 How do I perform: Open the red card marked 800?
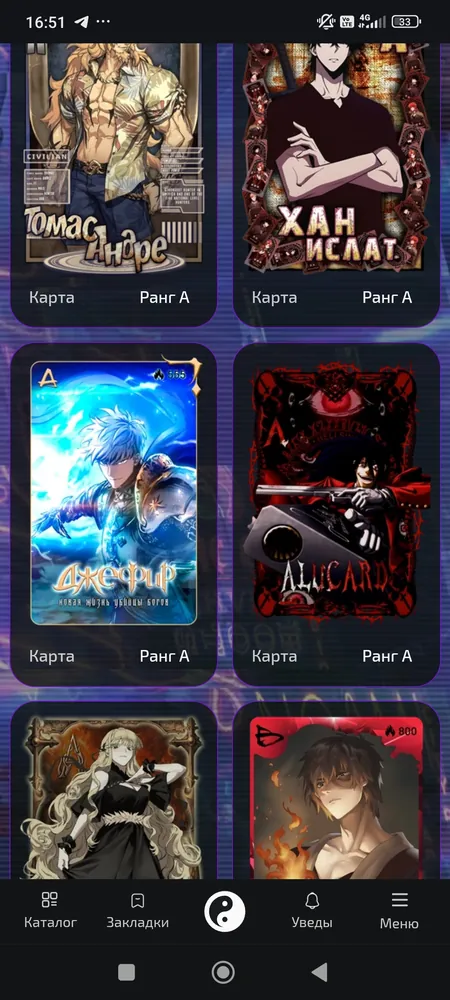337,791
